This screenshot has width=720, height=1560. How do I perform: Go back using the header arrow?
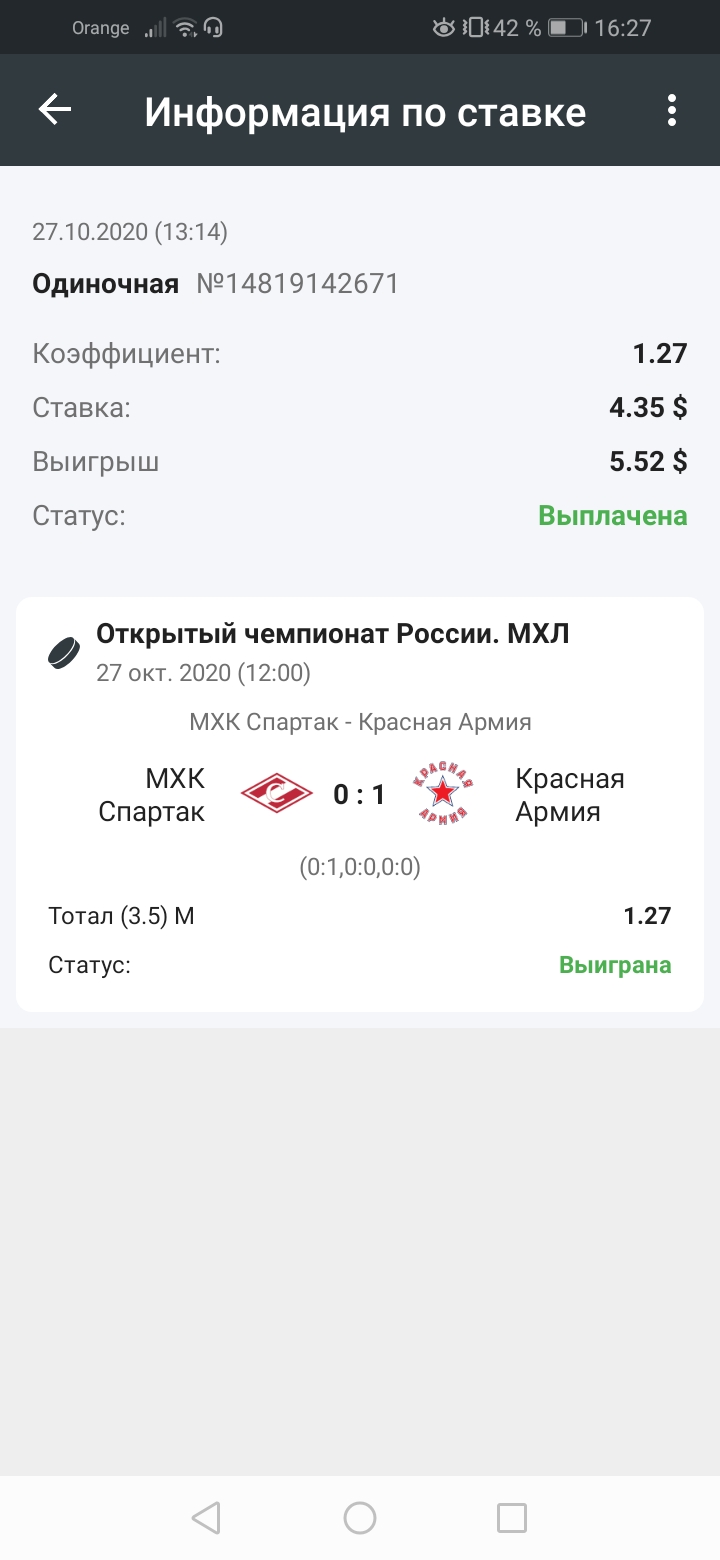pos(55,110)
